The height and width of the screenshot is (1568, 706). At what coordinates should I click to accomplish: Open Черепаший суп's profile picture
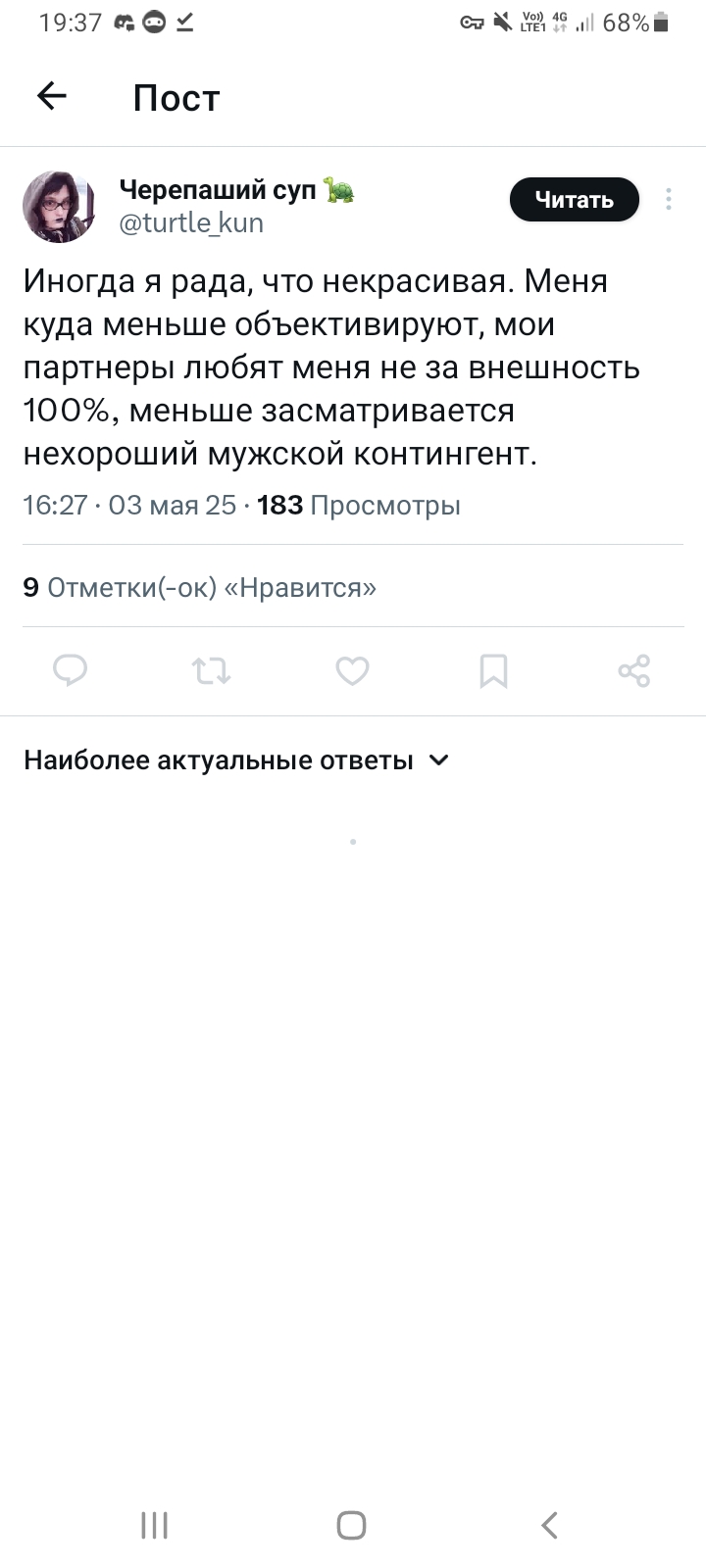[x=59, y=206]
